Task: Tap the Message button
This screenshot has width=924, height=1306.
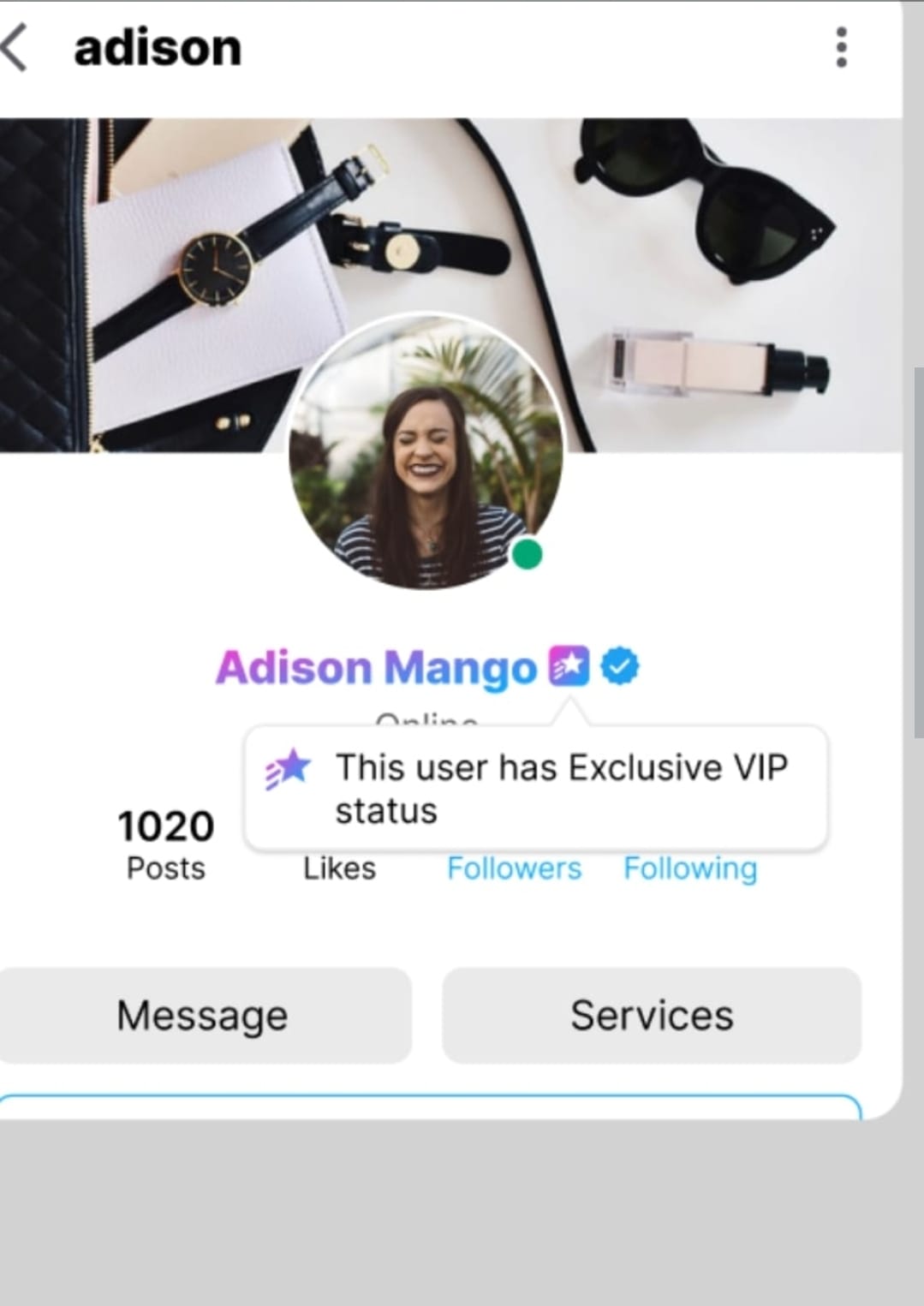Action: pos(205,1016)
